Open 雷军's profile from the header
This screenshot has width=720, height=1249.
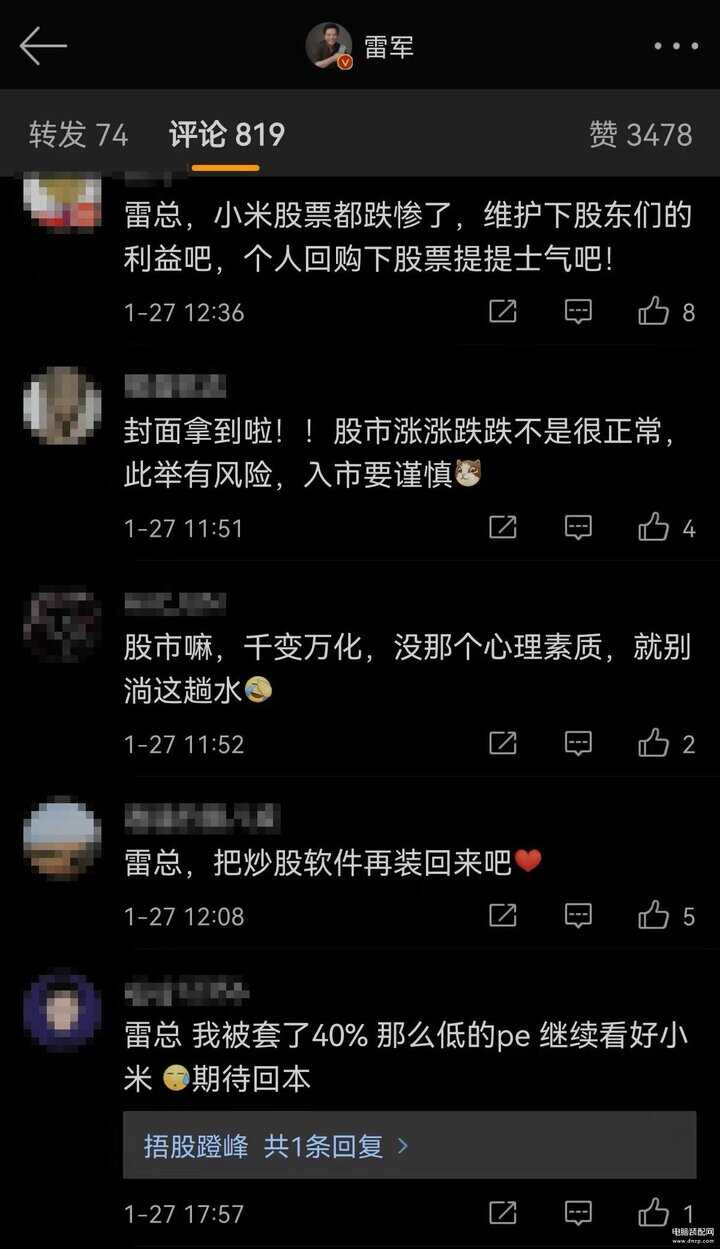(360, 46)
